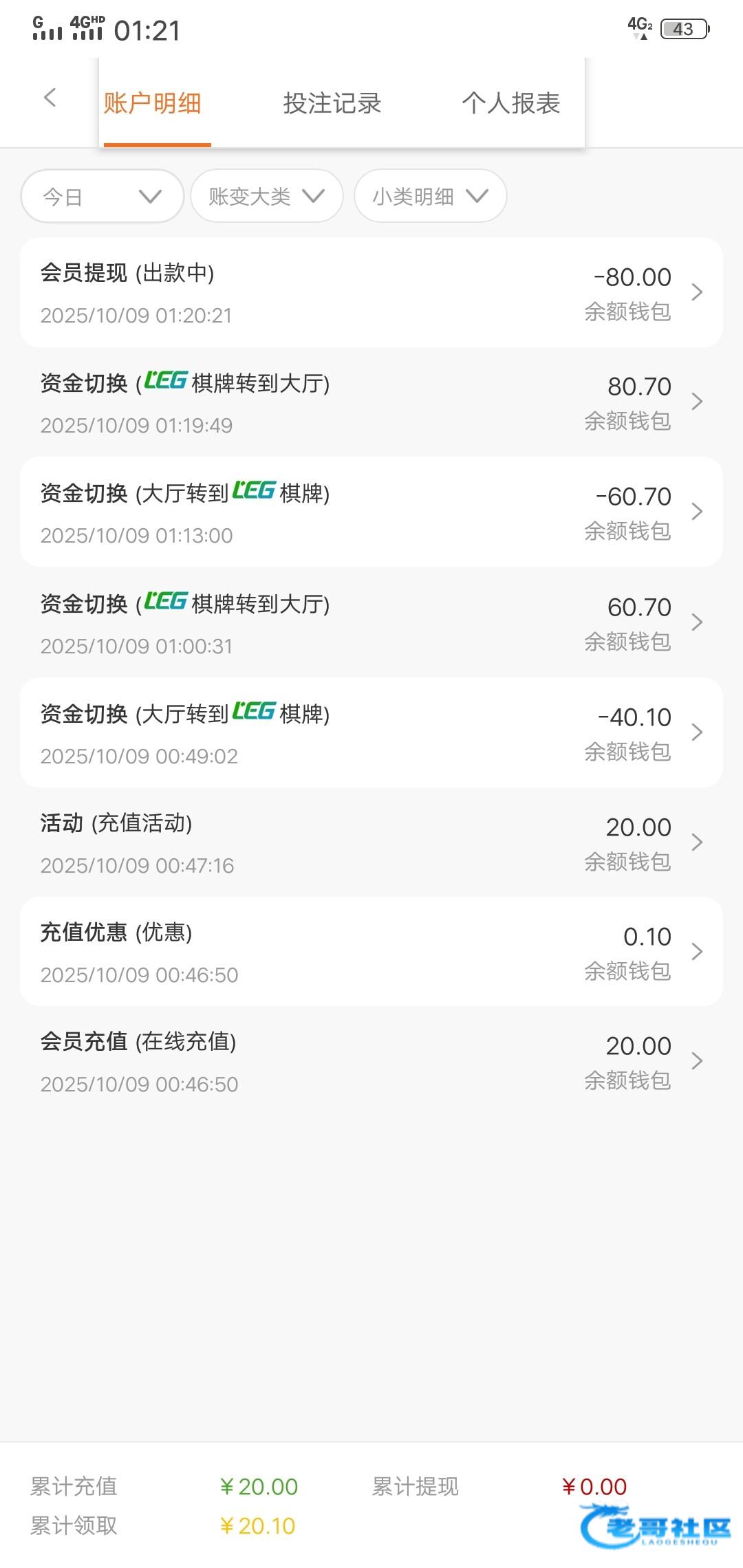
Task: View the 会员充值 (在线充值) record
Action: tap(371, 1061)
